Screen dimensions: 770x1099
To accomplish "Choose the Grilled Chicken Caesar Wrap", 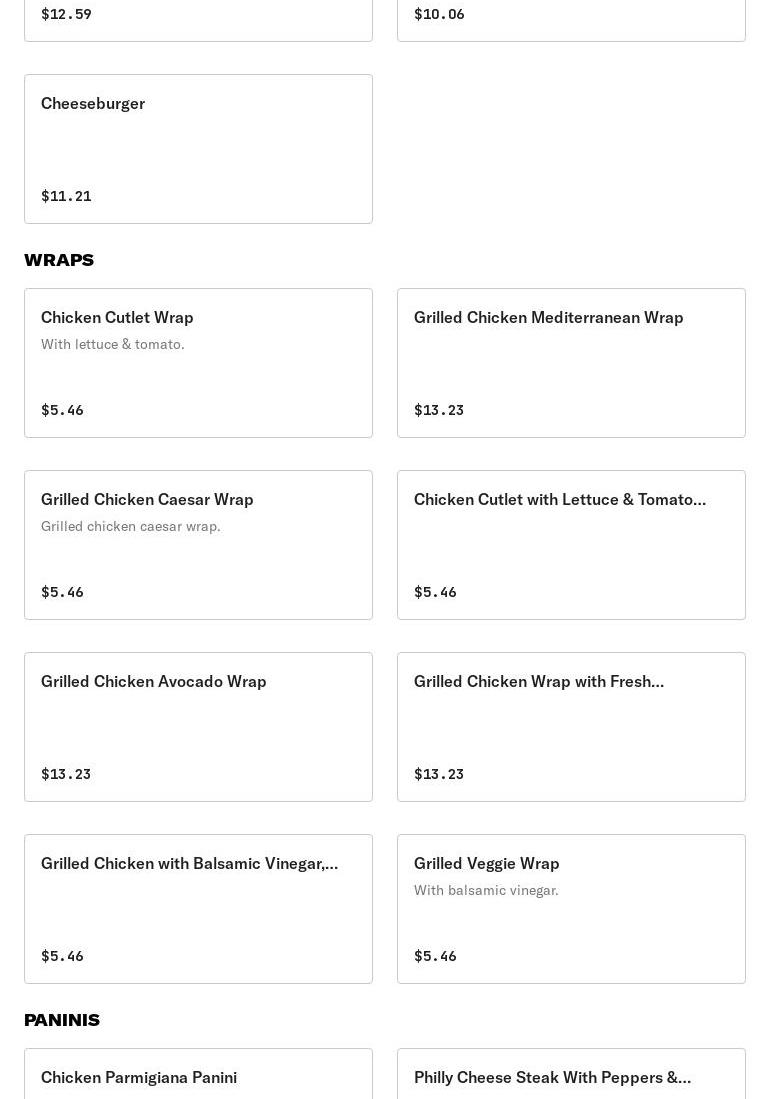I will 198,545.
